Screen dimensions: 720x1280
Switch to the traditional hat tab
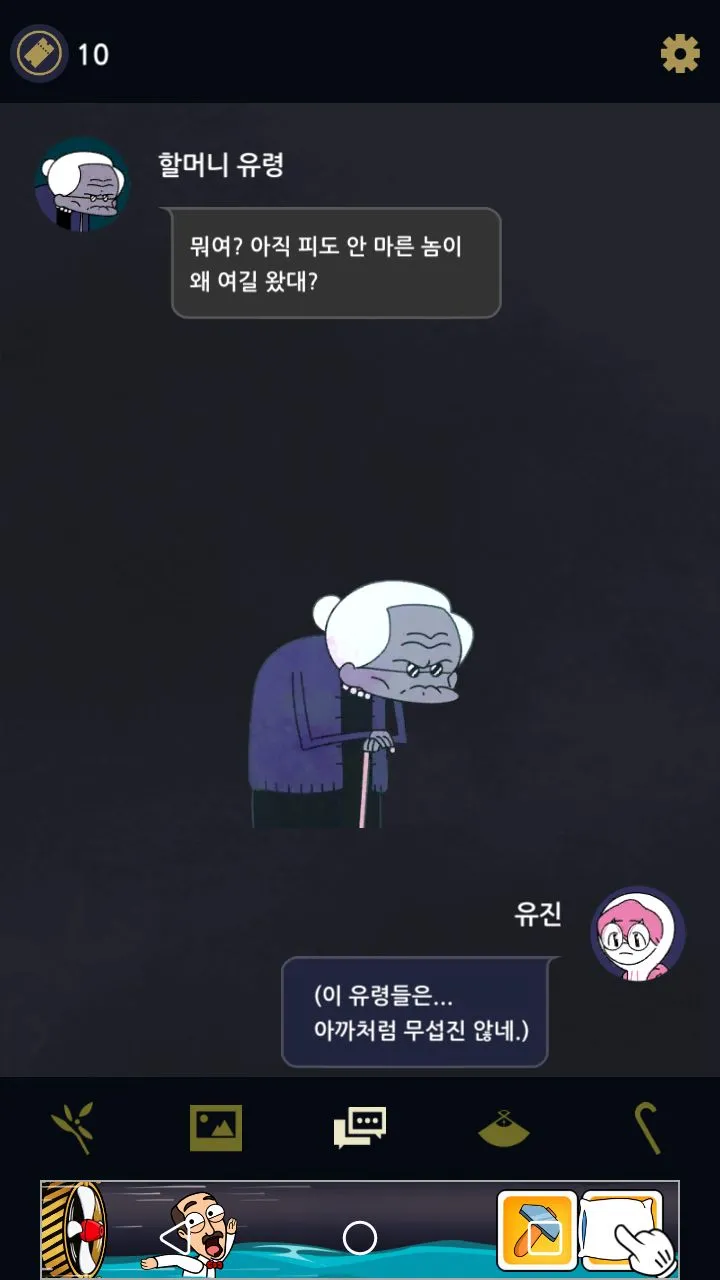(504, 1130)
